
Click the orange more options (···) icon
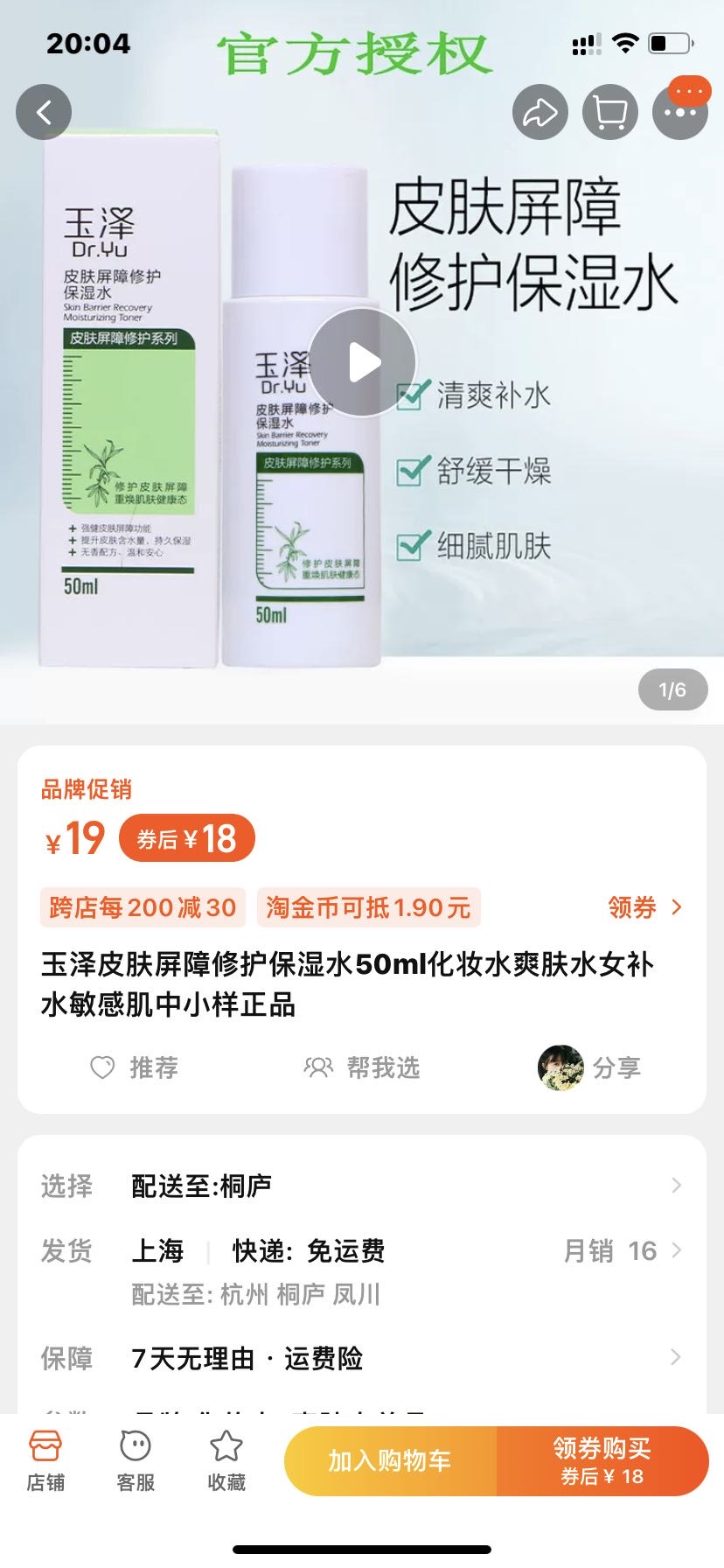pyautogui.click(x=681, y=111)
